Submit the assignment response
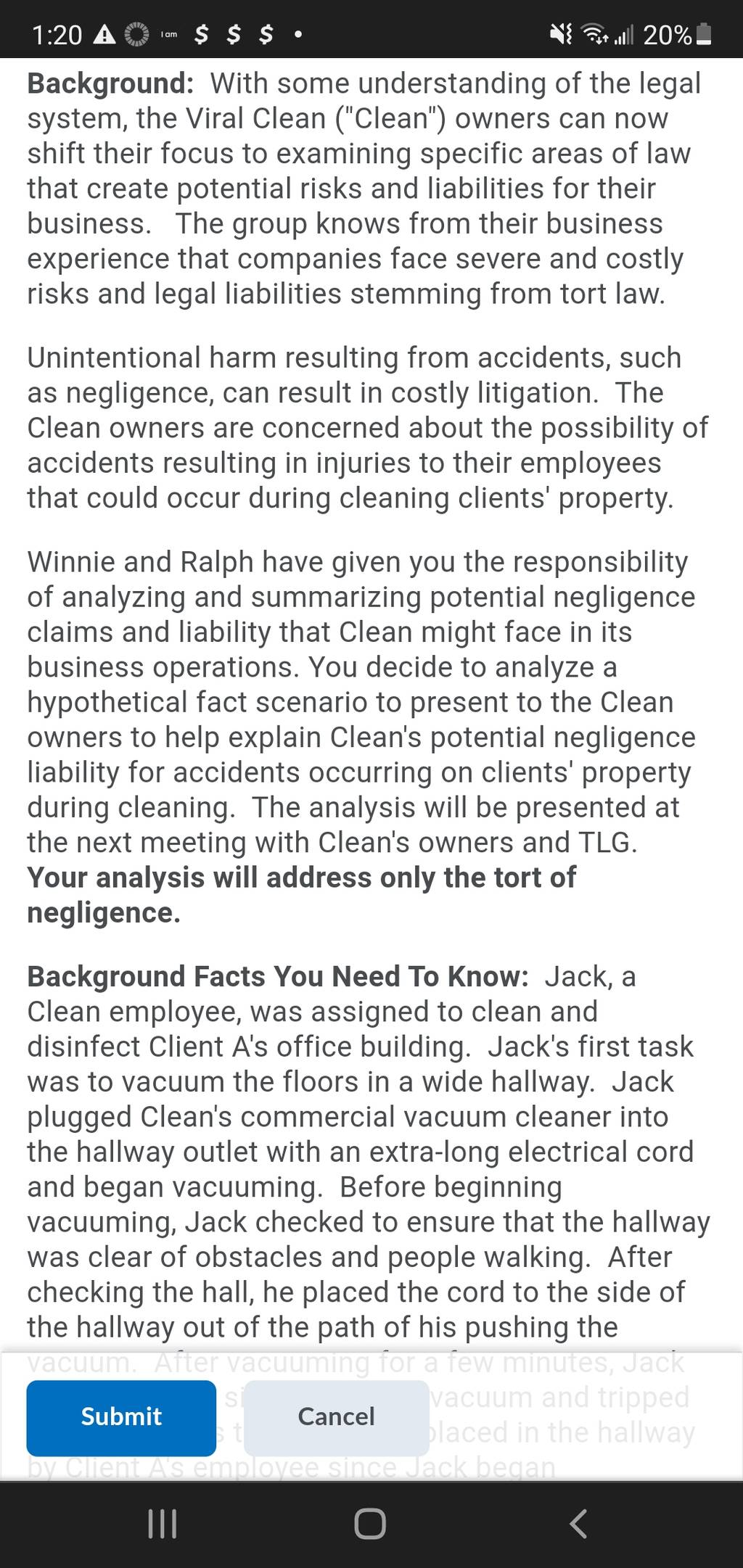Viewport: 743px width, 1568px height. [121, 1417]
